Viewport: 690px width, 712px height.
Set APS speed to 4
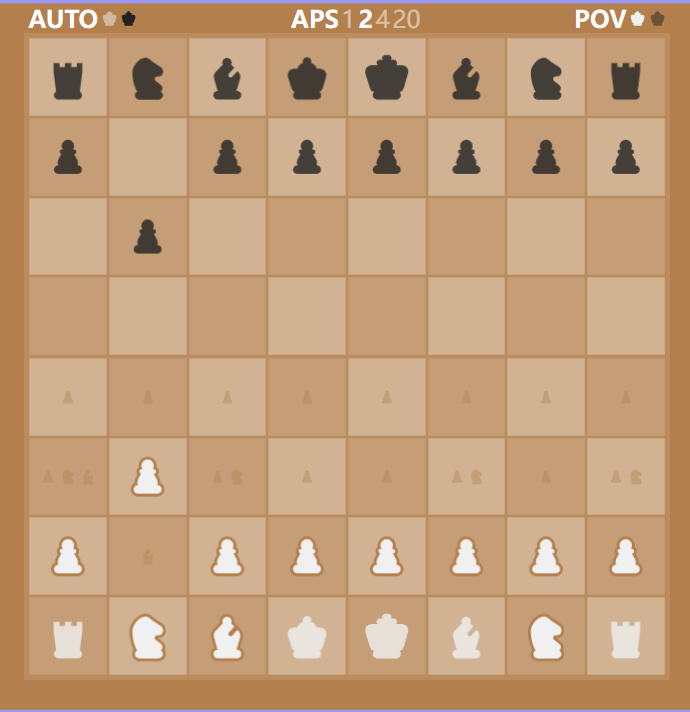382,19
